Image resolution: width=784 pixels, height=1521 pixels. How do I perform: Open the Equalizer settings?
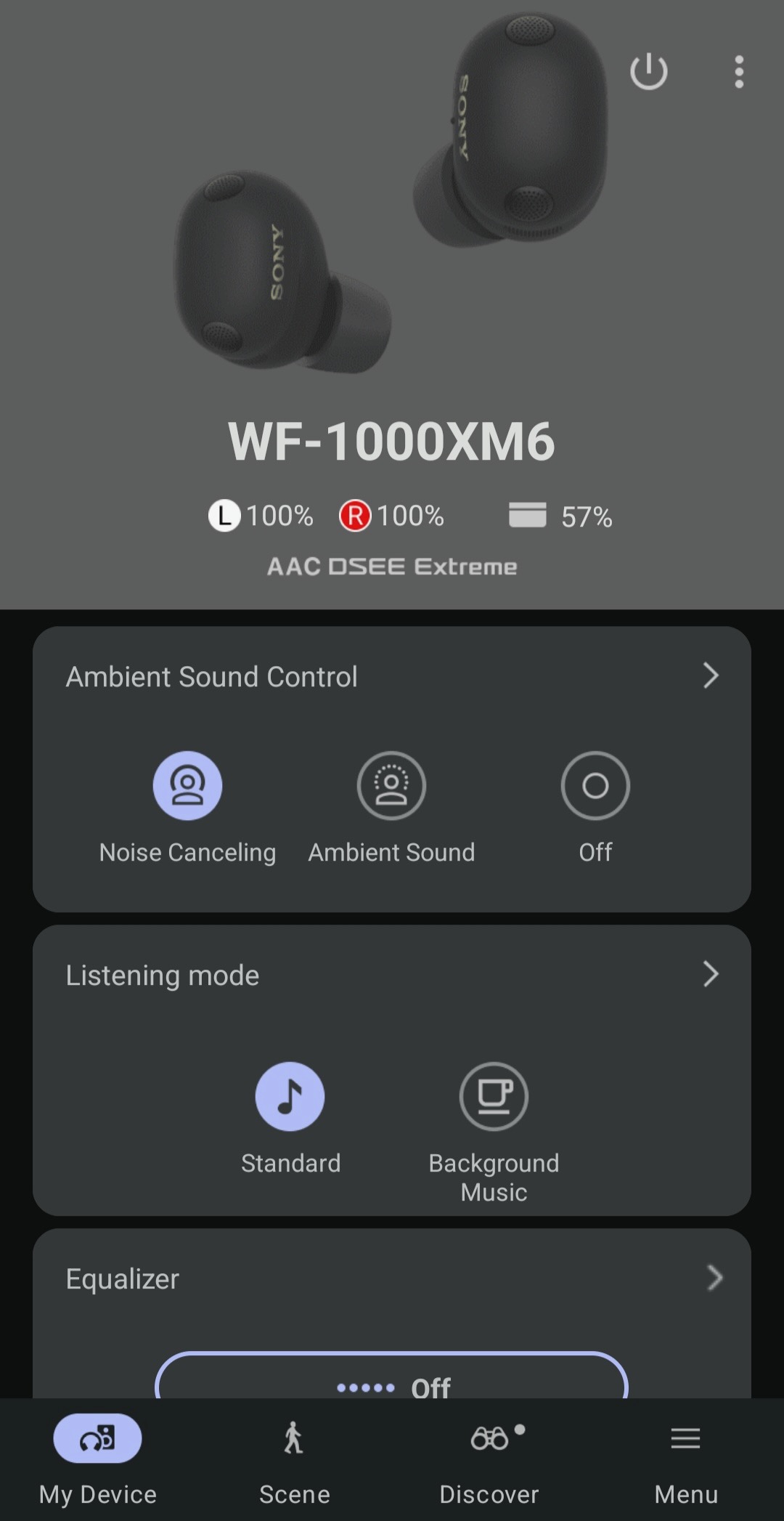(714, 1278)
